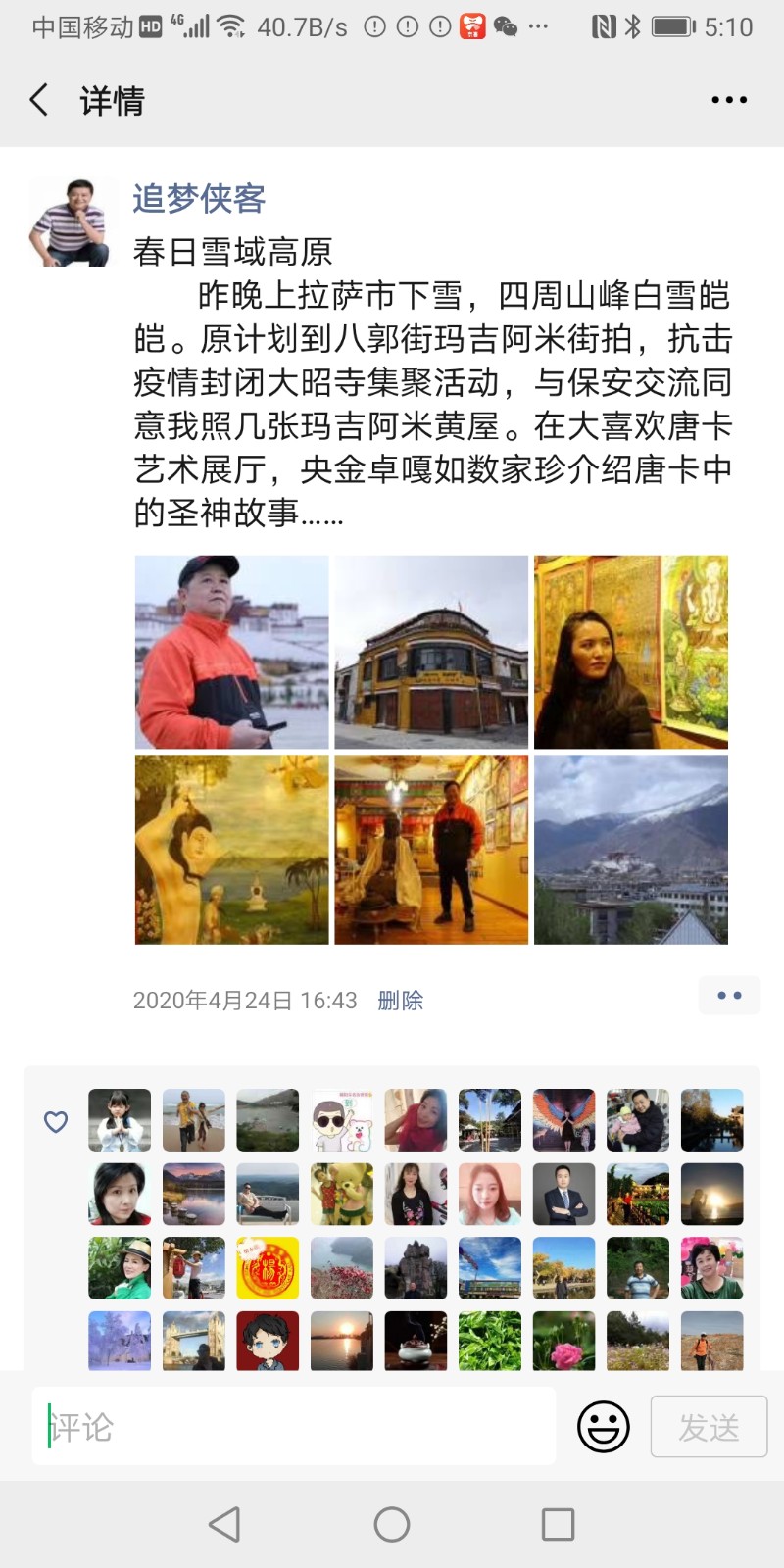The image size is (784, 1568).
Task: Go back from the 详情 page
Action: [x=39, y=100]
